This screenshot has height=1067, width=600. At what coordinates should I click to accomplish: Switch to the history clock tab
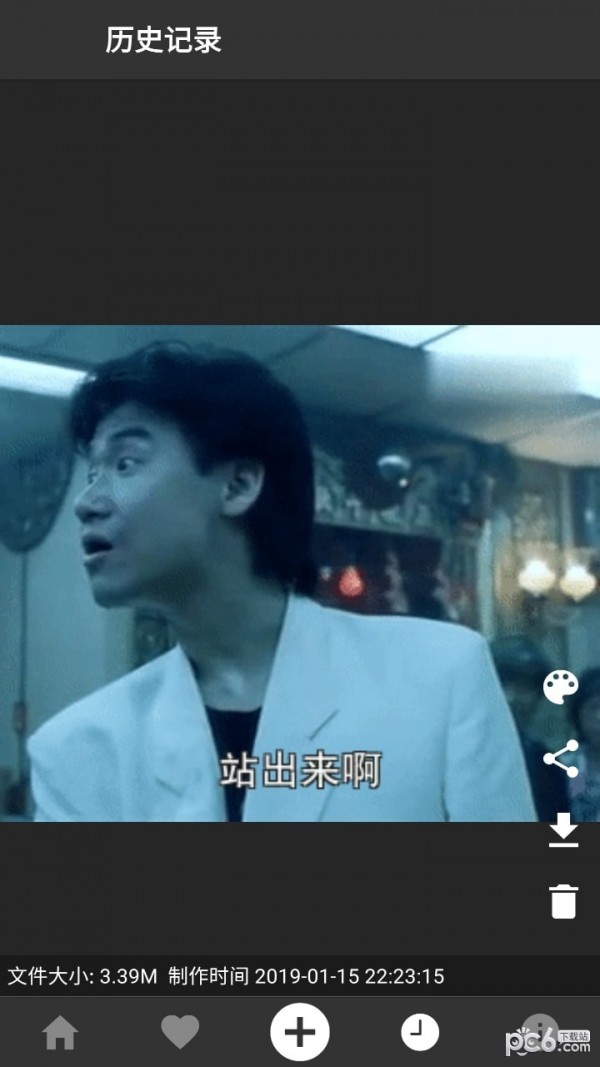[419, 1032]
